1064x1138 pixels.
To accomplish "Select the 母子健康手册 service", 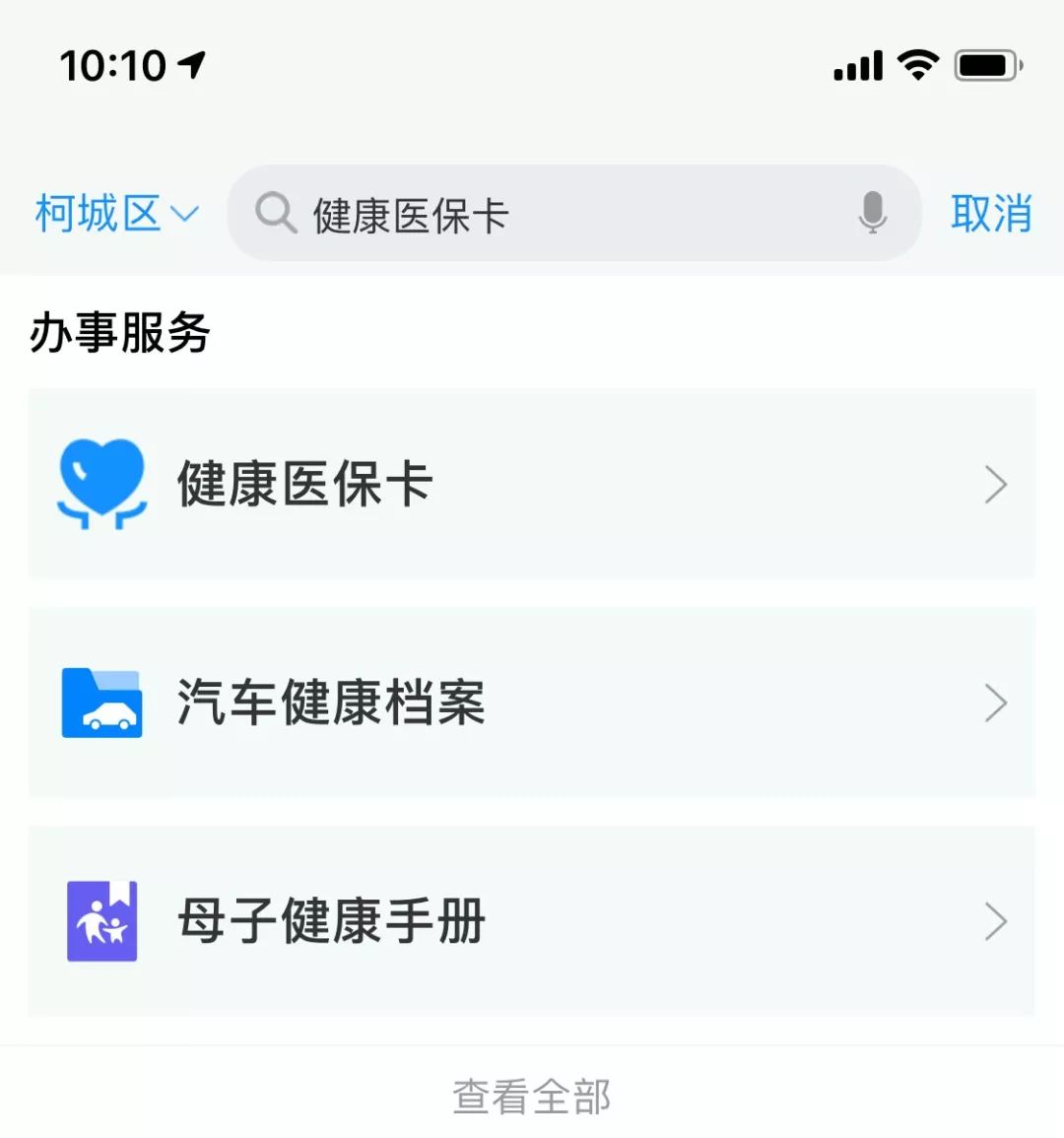I will point(532,921).
